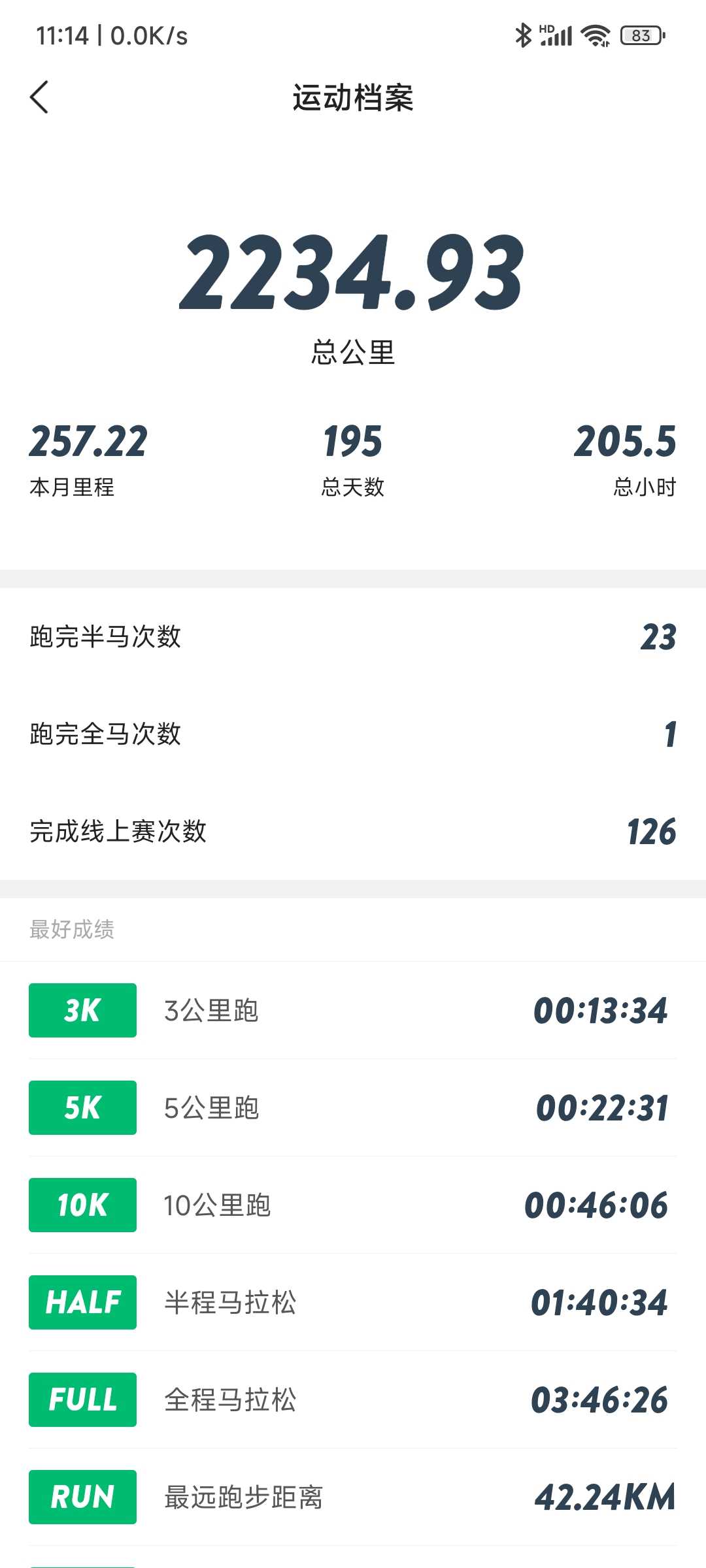Open the 半程马拉松 best record
This screenshot has width=706, height=1568.
353,1302
